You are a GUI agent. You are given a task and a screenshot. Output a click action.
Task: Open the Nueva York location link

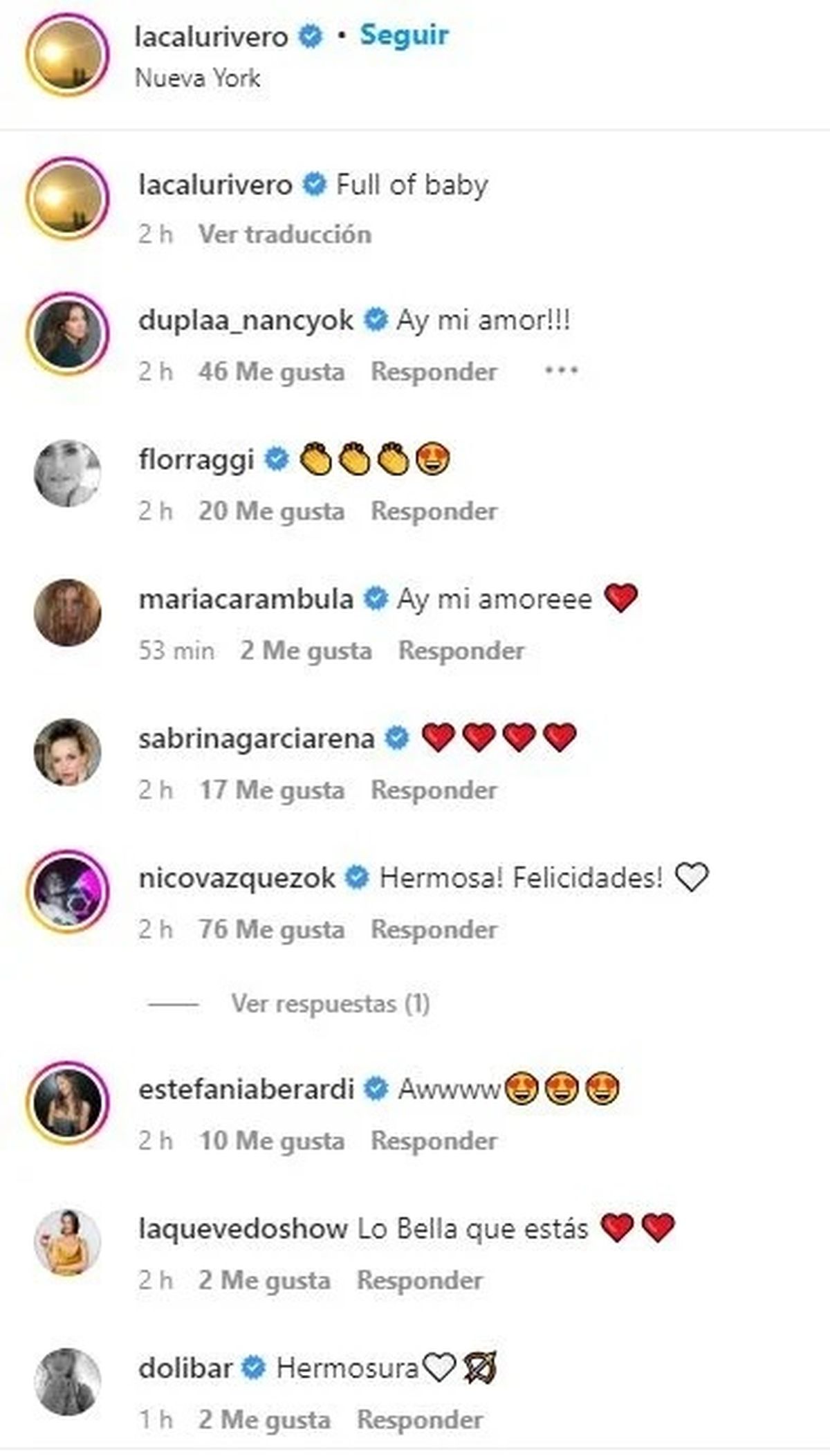pyautogui.click(x=198, y=78)
